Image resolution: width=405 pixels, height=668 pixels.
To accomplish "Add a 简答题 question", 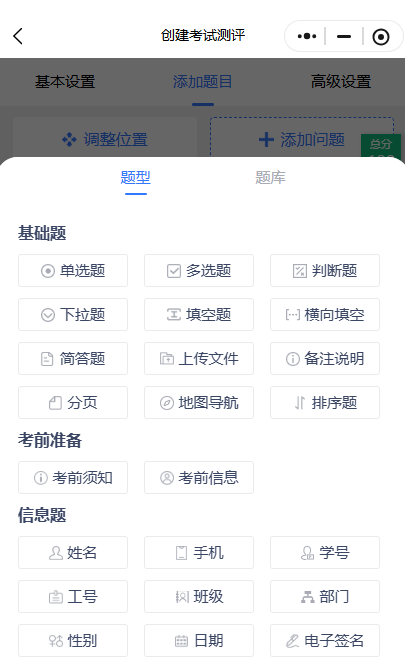I will (73, 359).
